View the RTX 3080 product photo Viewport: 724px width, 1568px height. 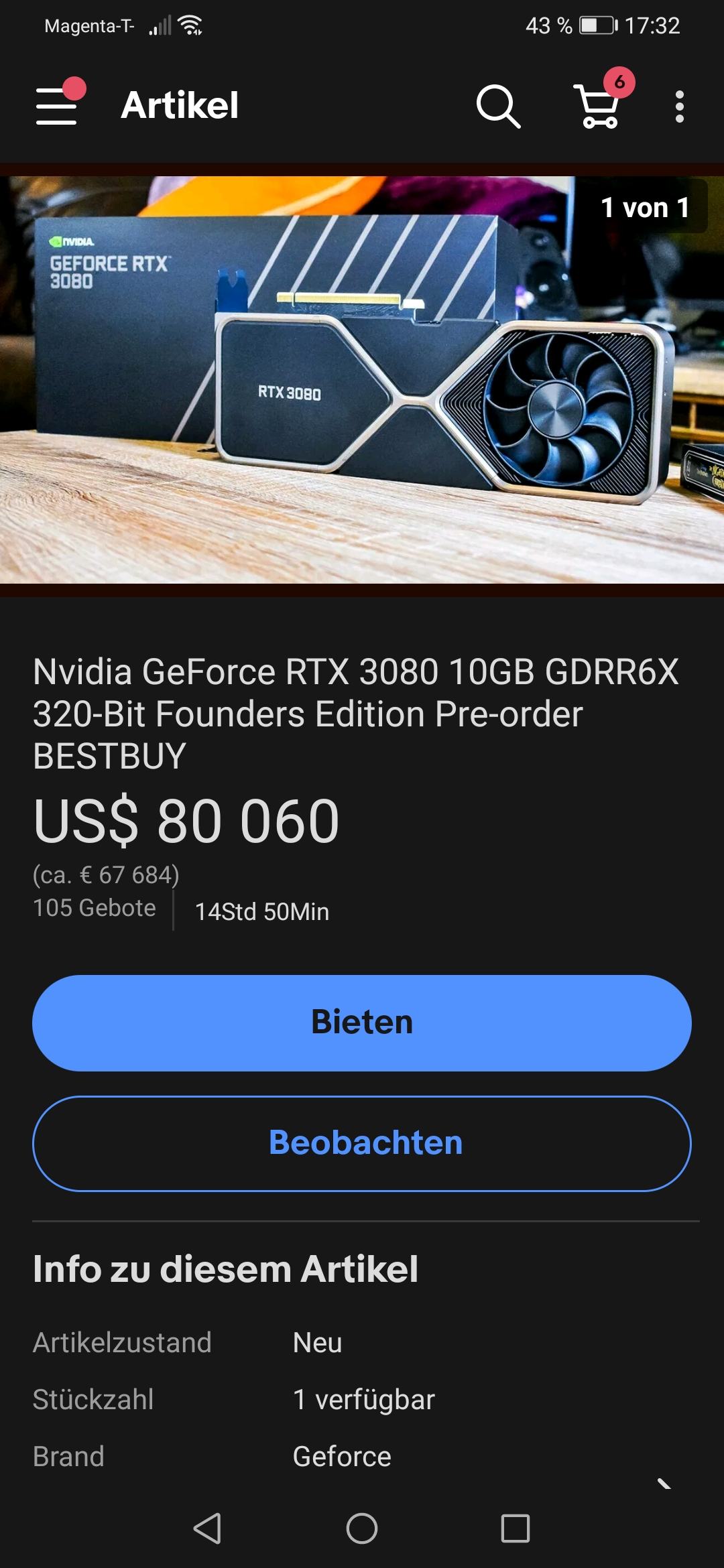click(x=362, y=379)
